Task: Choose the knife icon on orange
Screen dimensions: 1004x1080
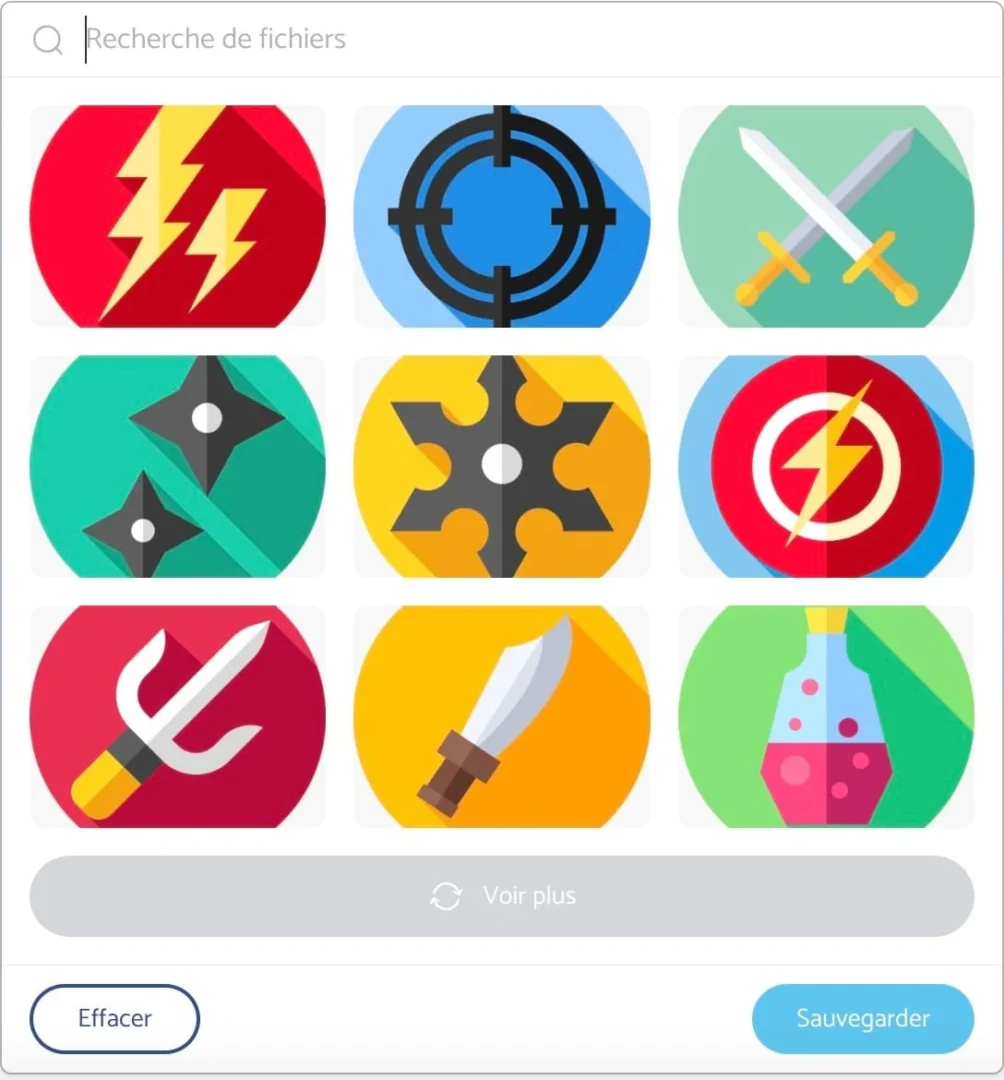Action: pos(502,716)
